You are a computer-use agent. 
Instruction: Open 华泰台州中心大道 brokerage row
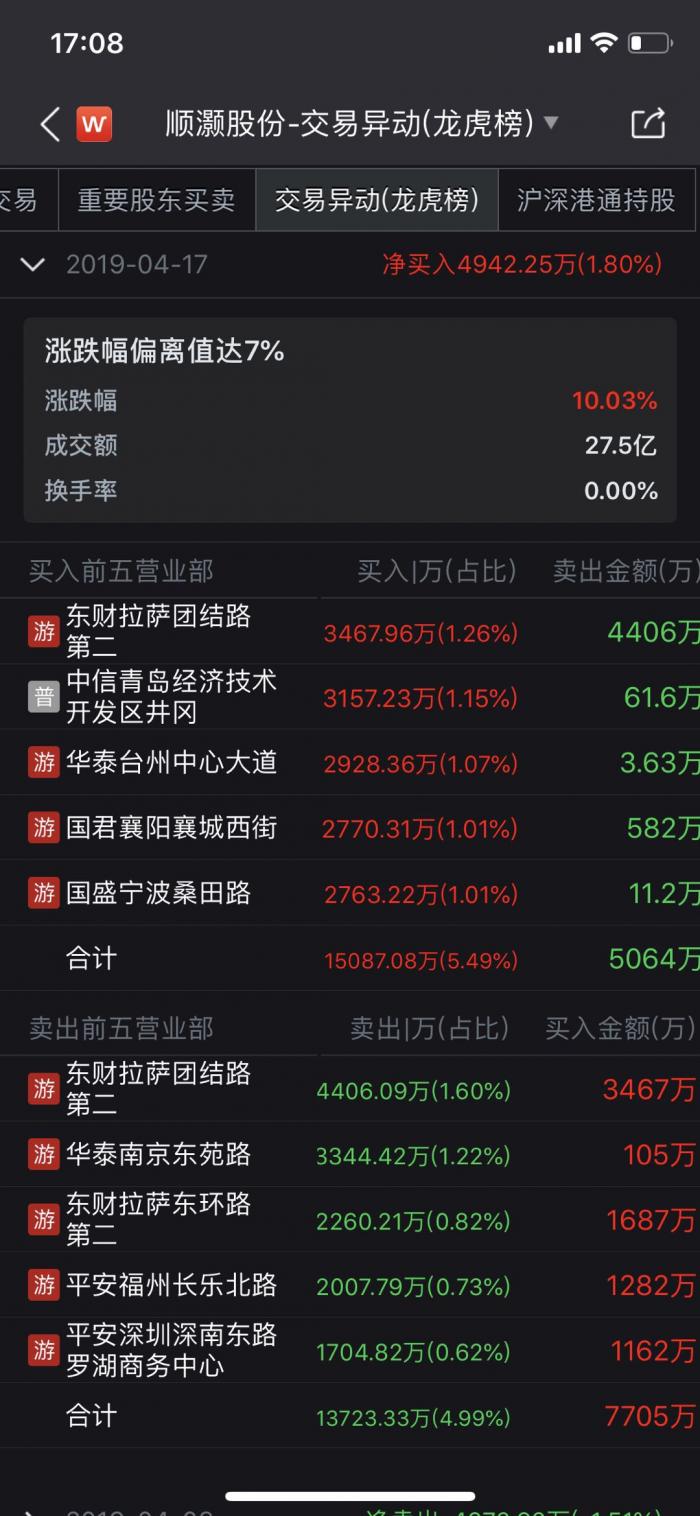(171, 763)
